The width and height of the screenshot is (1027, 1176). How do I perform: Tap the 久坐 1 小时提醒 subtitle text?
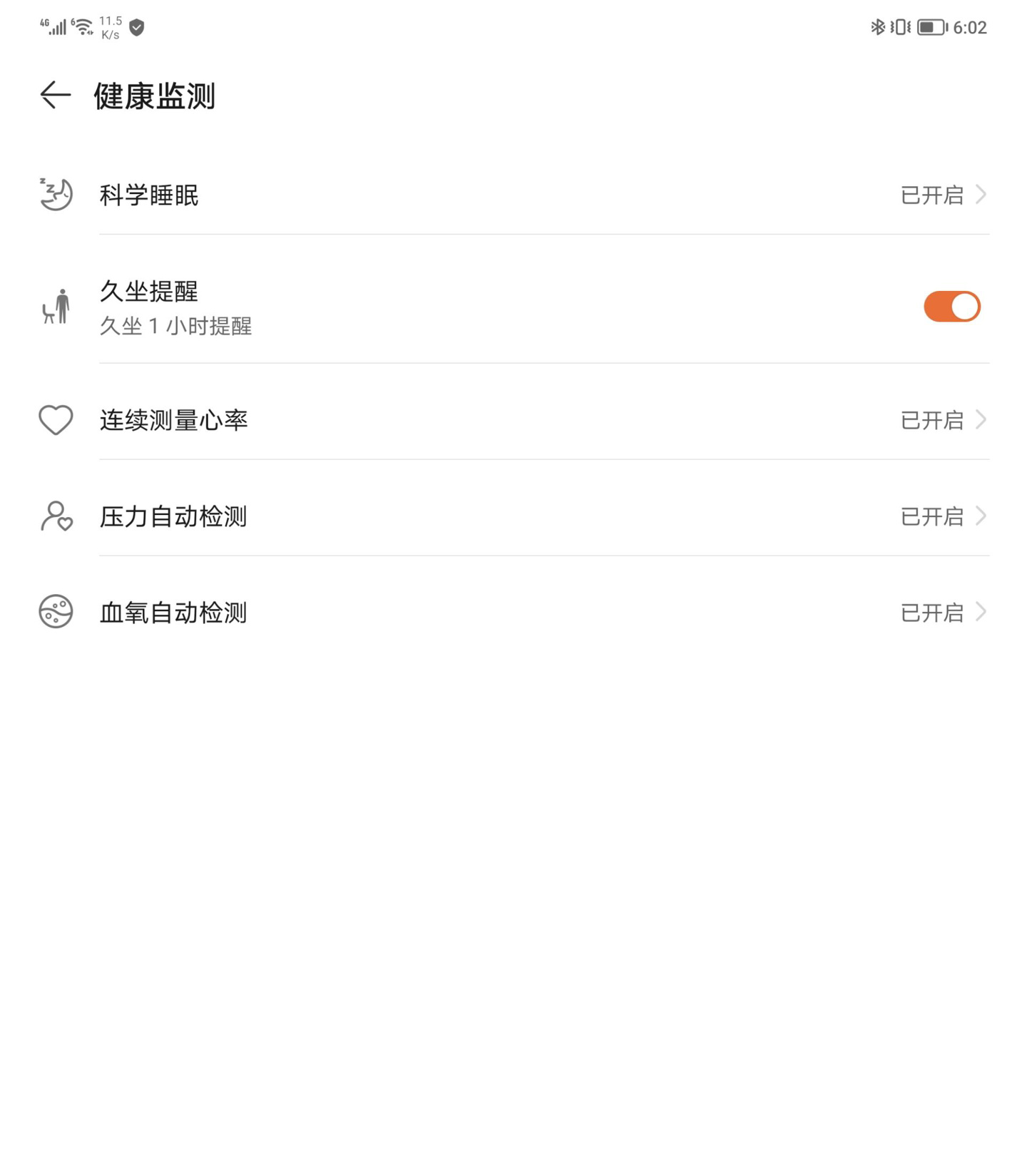pyautogui.click(x=175, y=326)
